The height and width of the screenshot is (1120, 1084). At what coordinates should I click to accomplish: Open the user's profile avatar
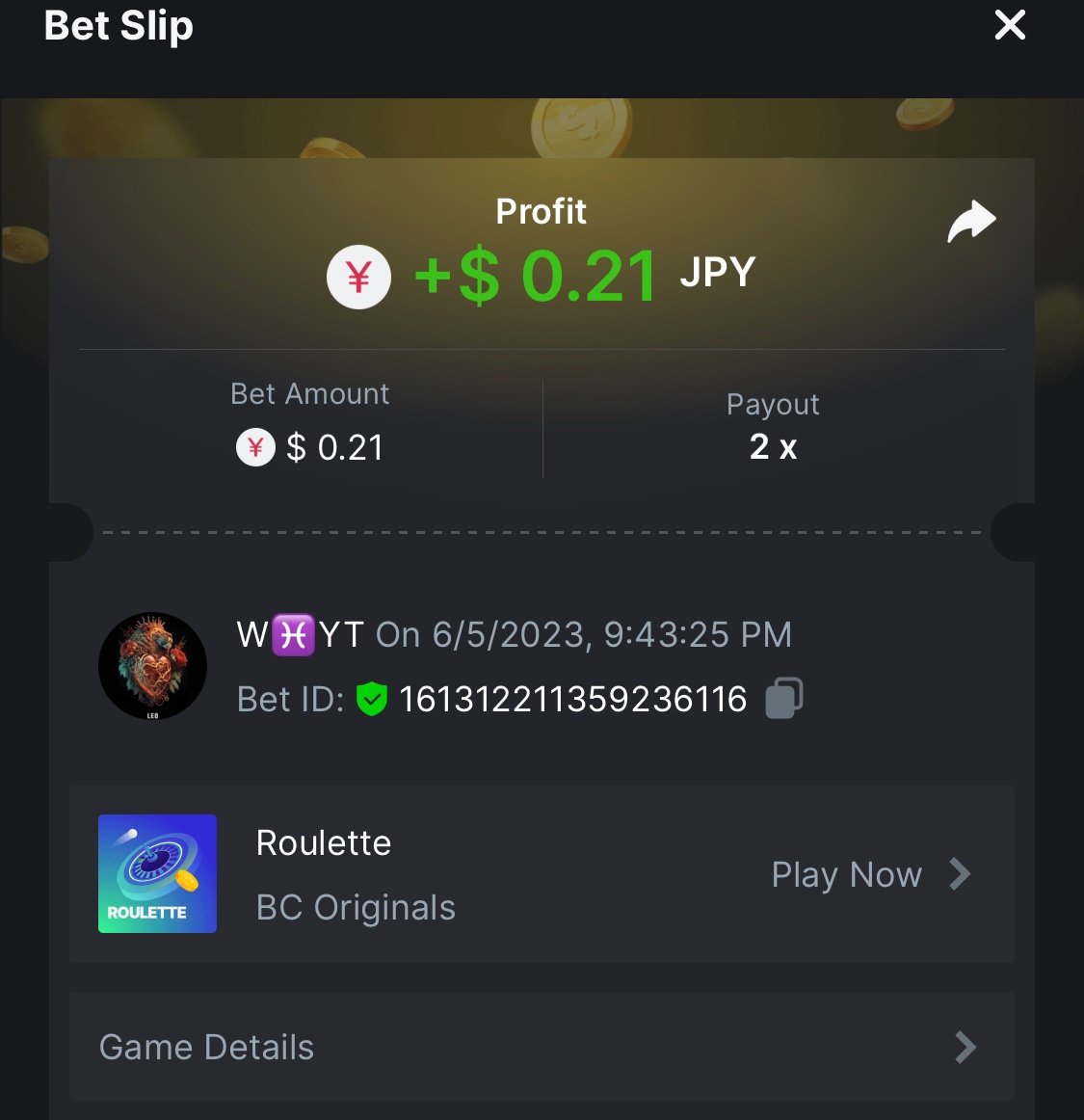point(152,666)
